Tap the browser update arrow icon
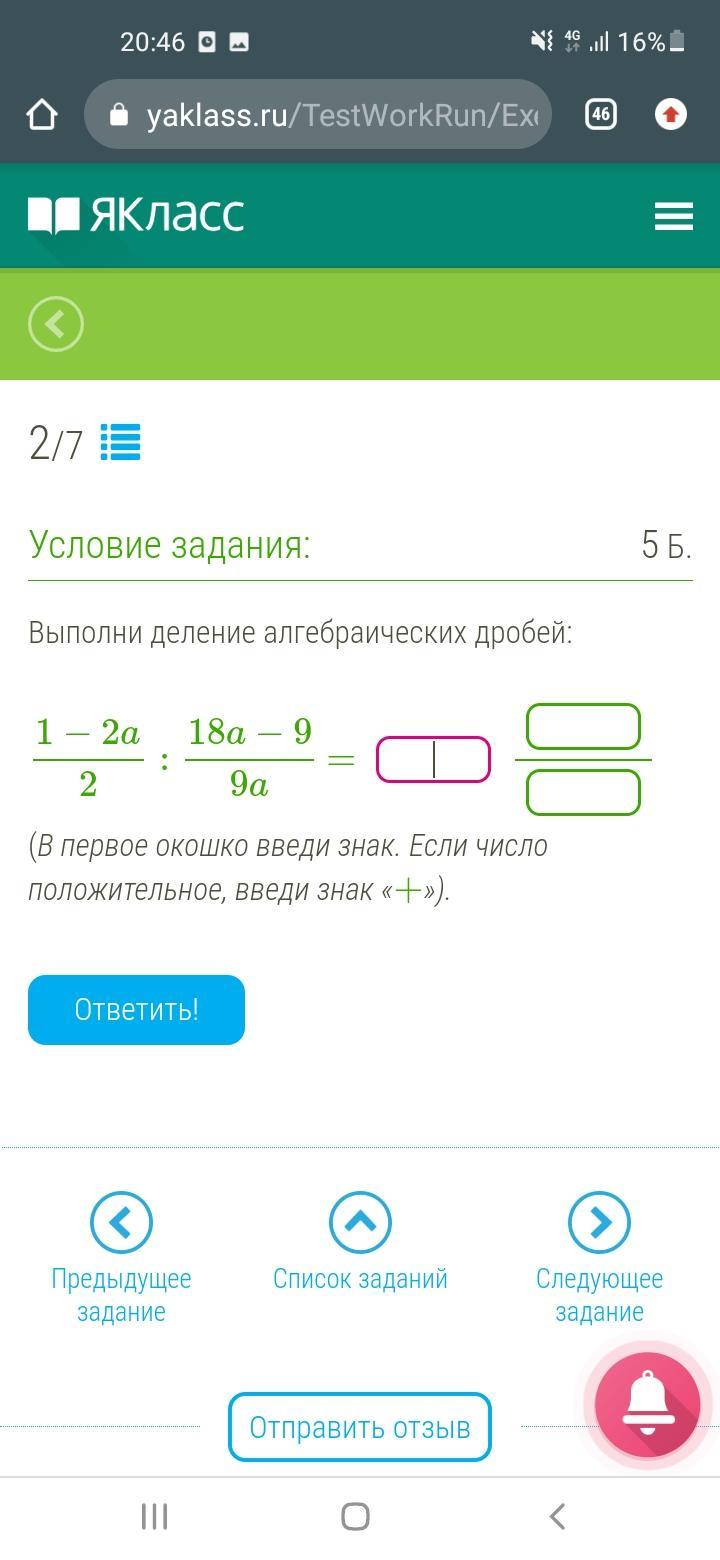Screen dimensions: 720x1560 pos(671,115)
